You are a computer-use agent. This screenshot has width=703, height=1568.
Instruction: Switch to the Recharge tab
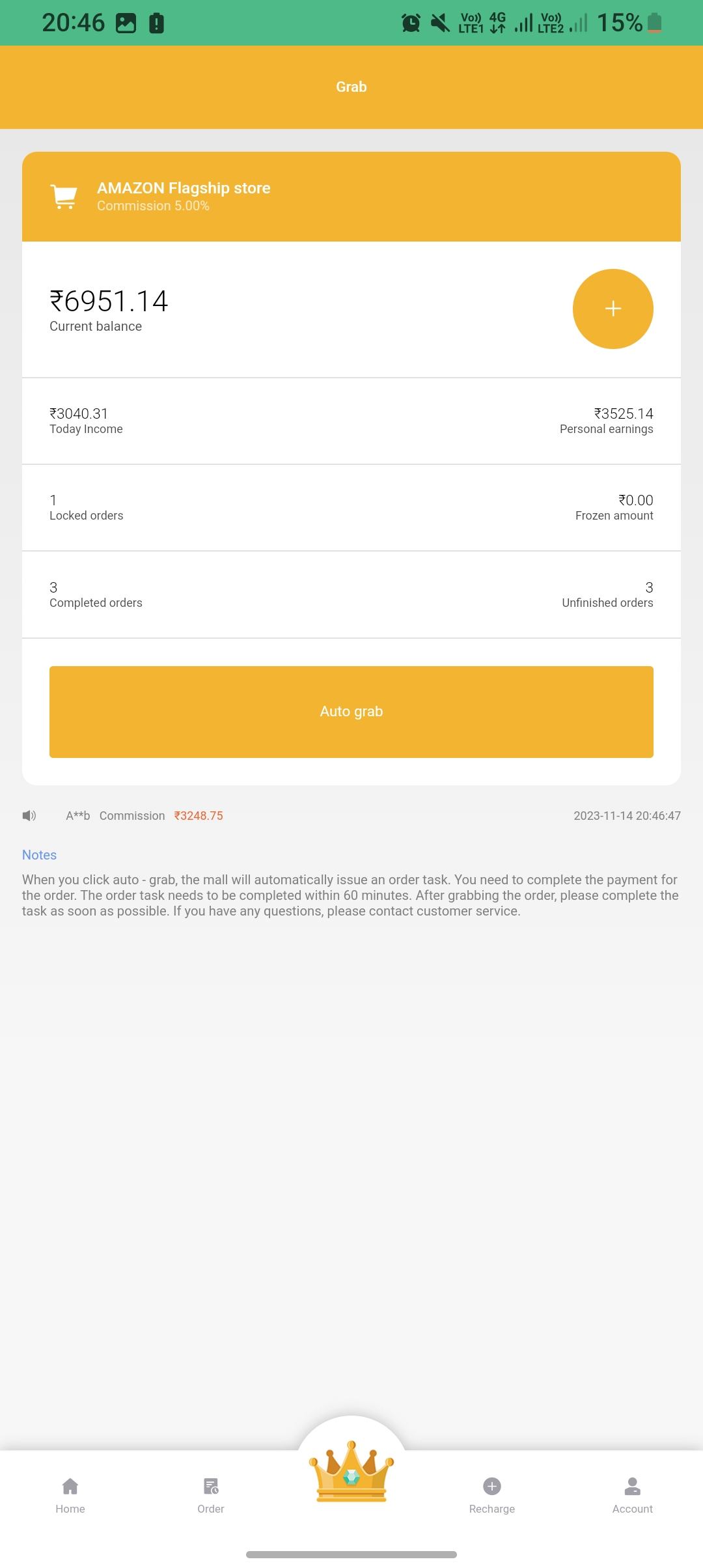coord(492,1496)
